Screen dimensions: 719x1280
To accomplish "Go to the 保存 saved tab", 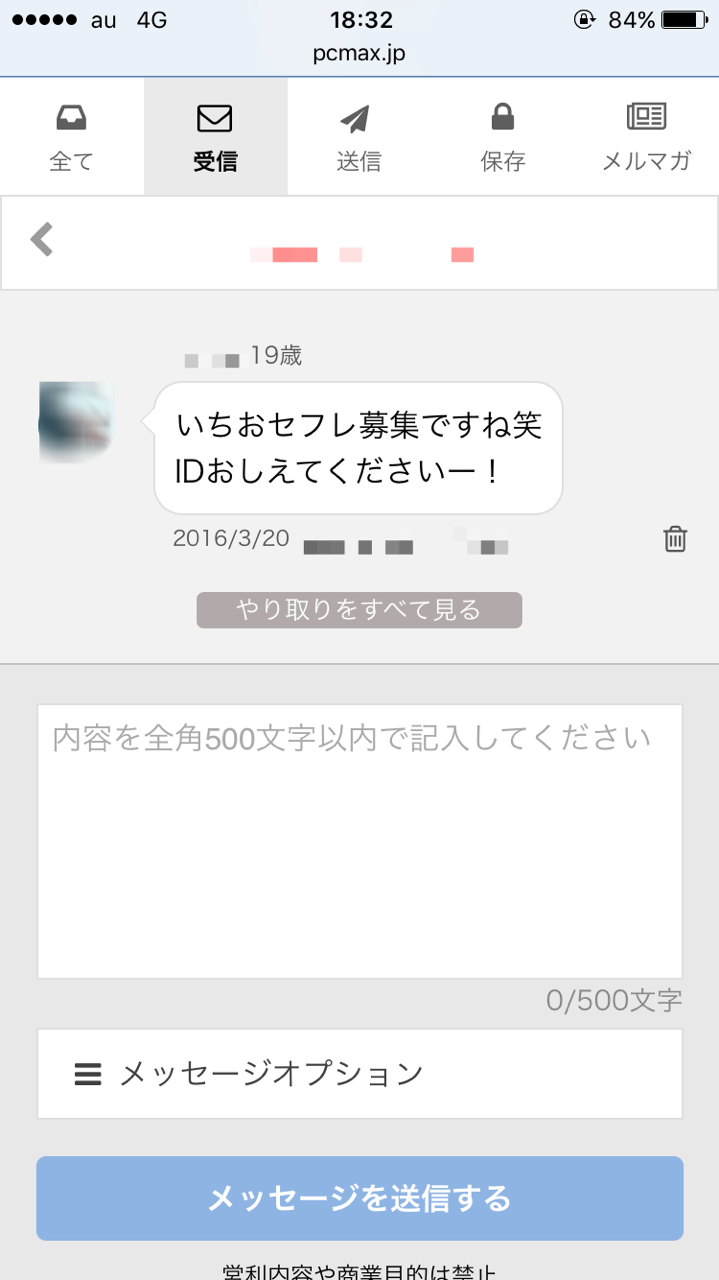I will [503, 137].
